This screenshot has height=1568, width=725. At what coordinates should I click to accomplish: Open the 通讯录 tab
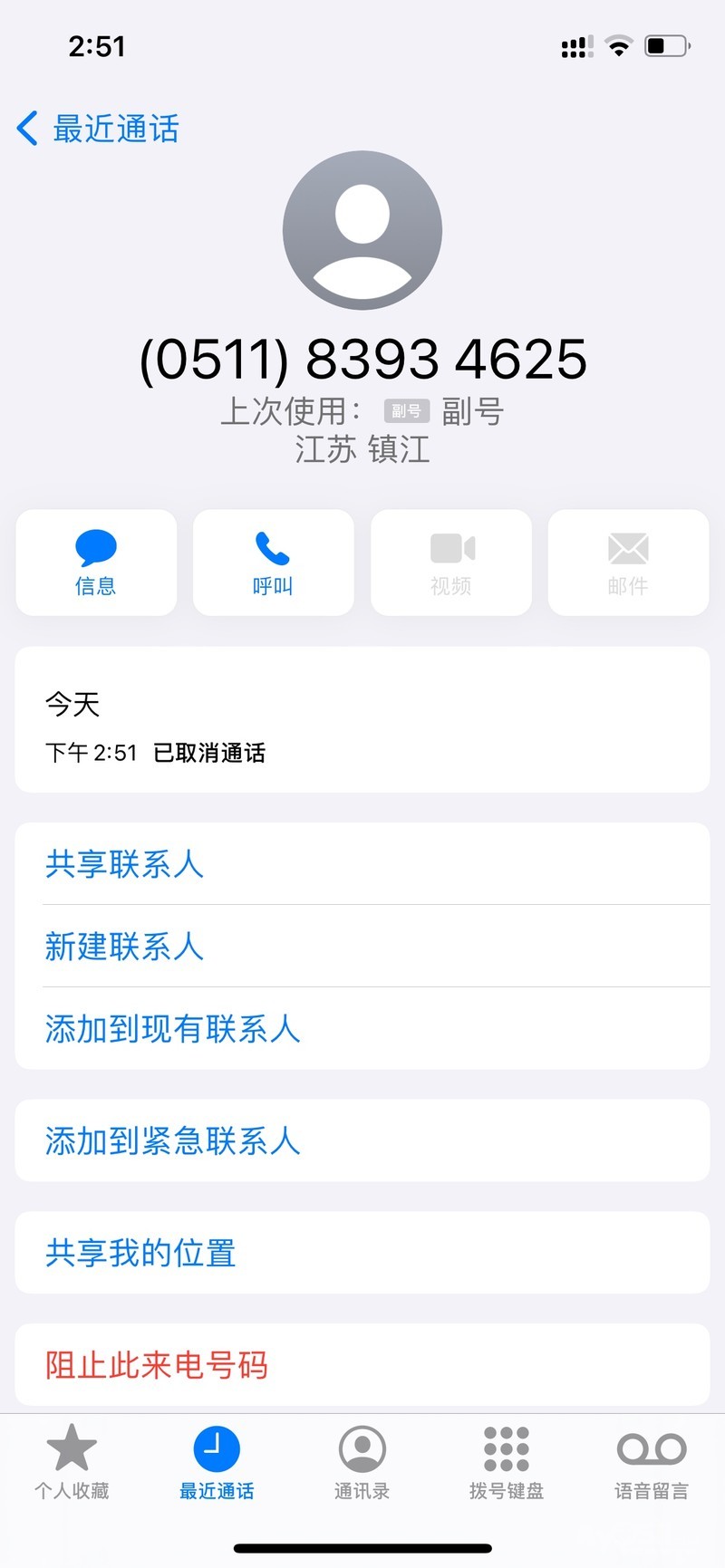click(x=362, y=1461)
